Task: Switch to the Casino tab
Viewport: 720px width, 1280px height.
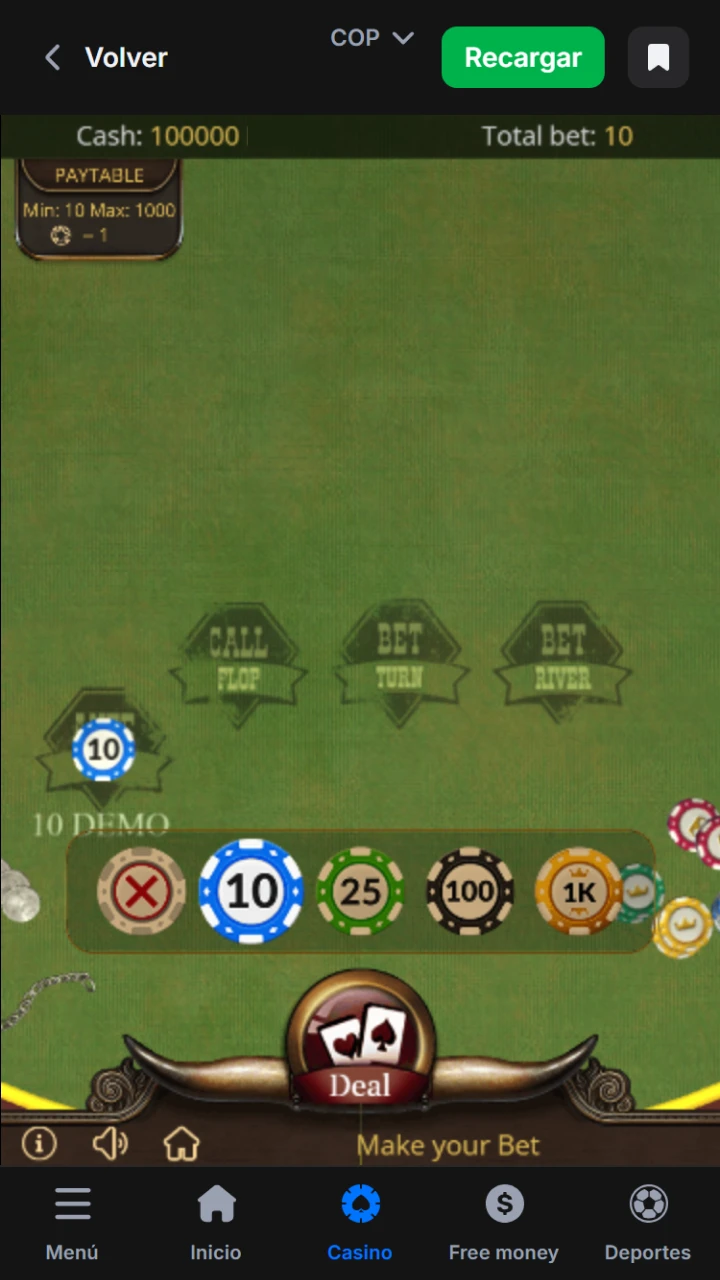Action: tap(360, 1222)
